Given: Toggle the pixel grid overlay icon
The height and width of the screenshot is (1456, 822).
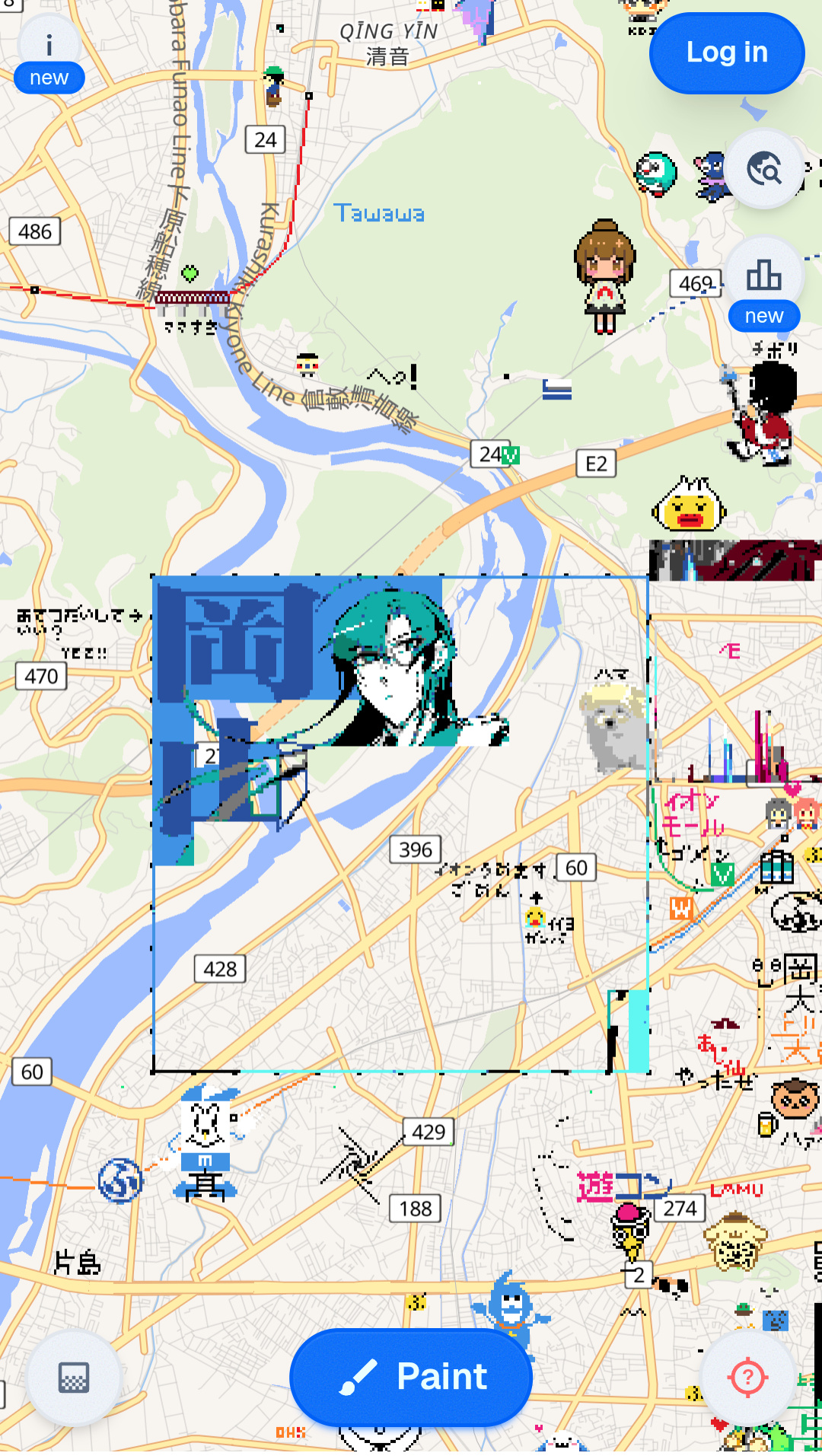Looking at the screenshot, I should coord(74,1377).
